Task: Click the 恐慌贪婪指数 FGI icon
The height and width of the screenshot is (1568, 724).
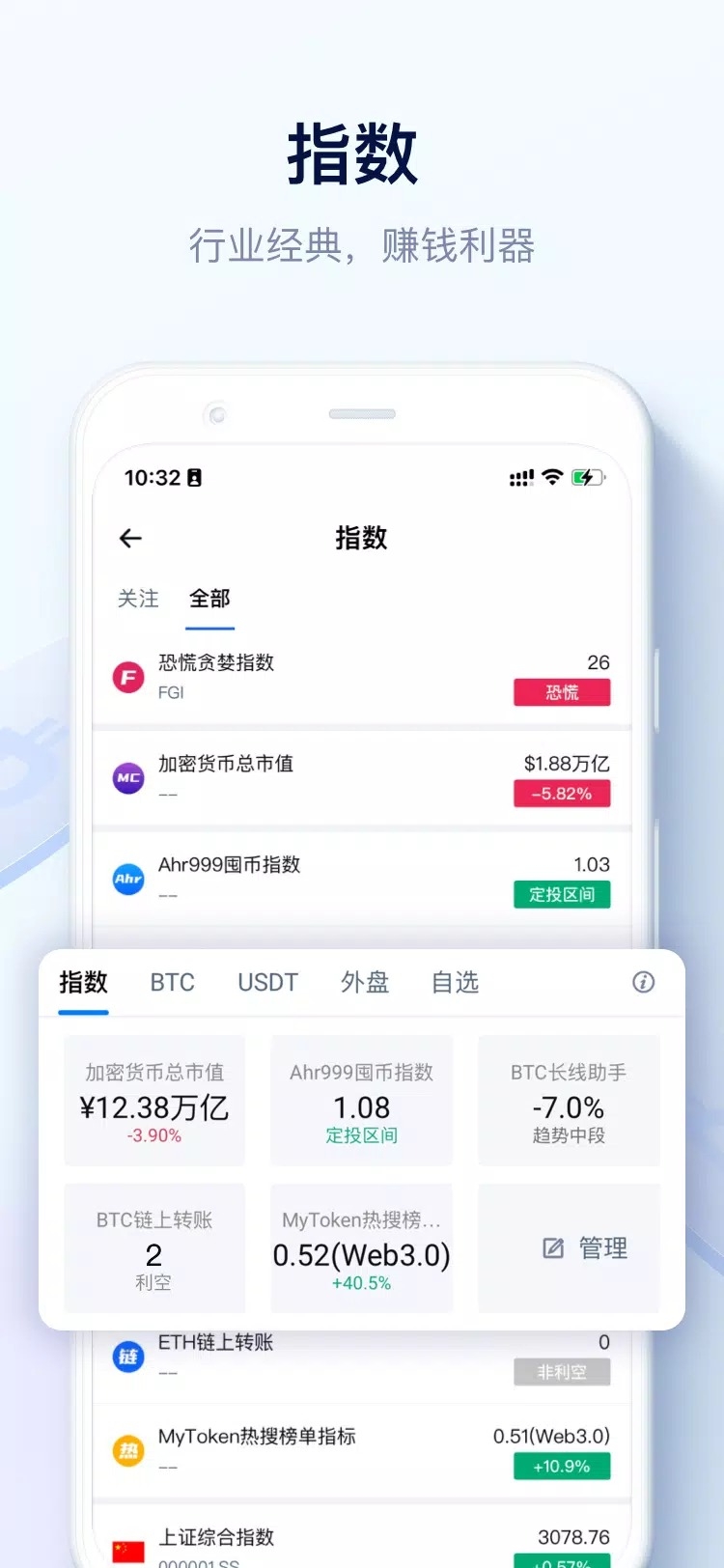Action: 127,676
